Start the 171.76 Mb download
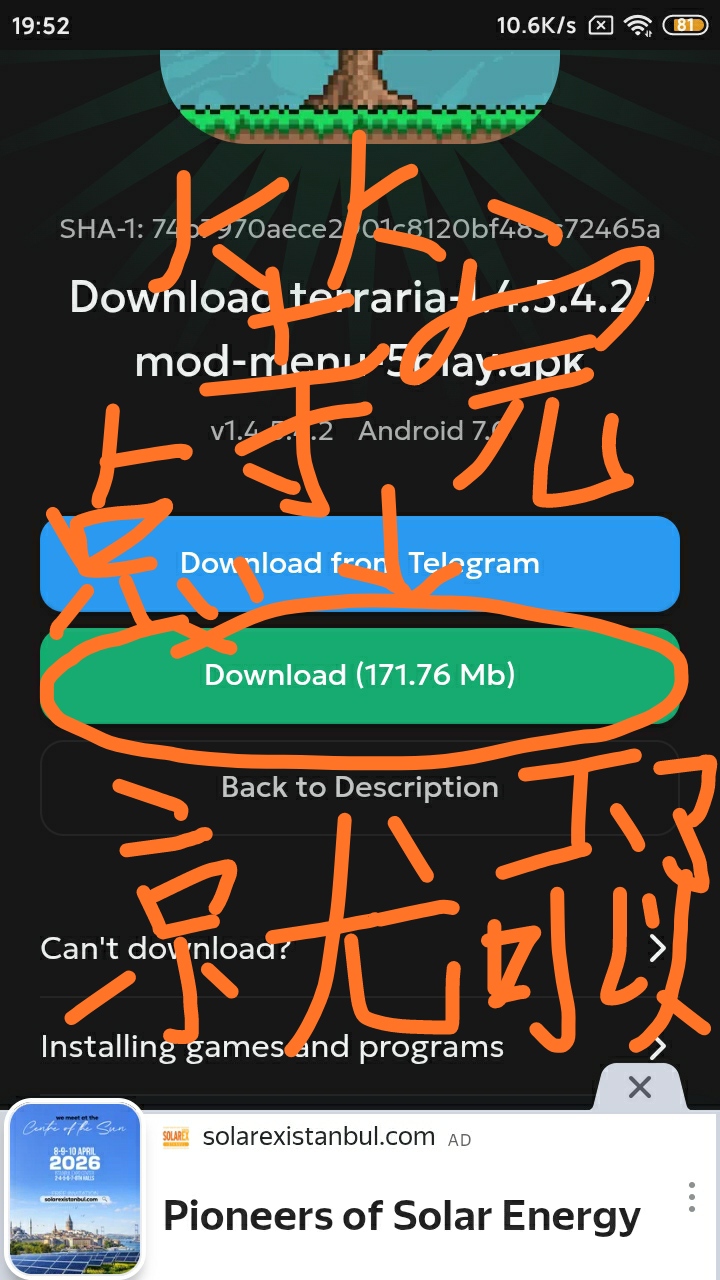The image size is (720, 1280). [360, 675]
